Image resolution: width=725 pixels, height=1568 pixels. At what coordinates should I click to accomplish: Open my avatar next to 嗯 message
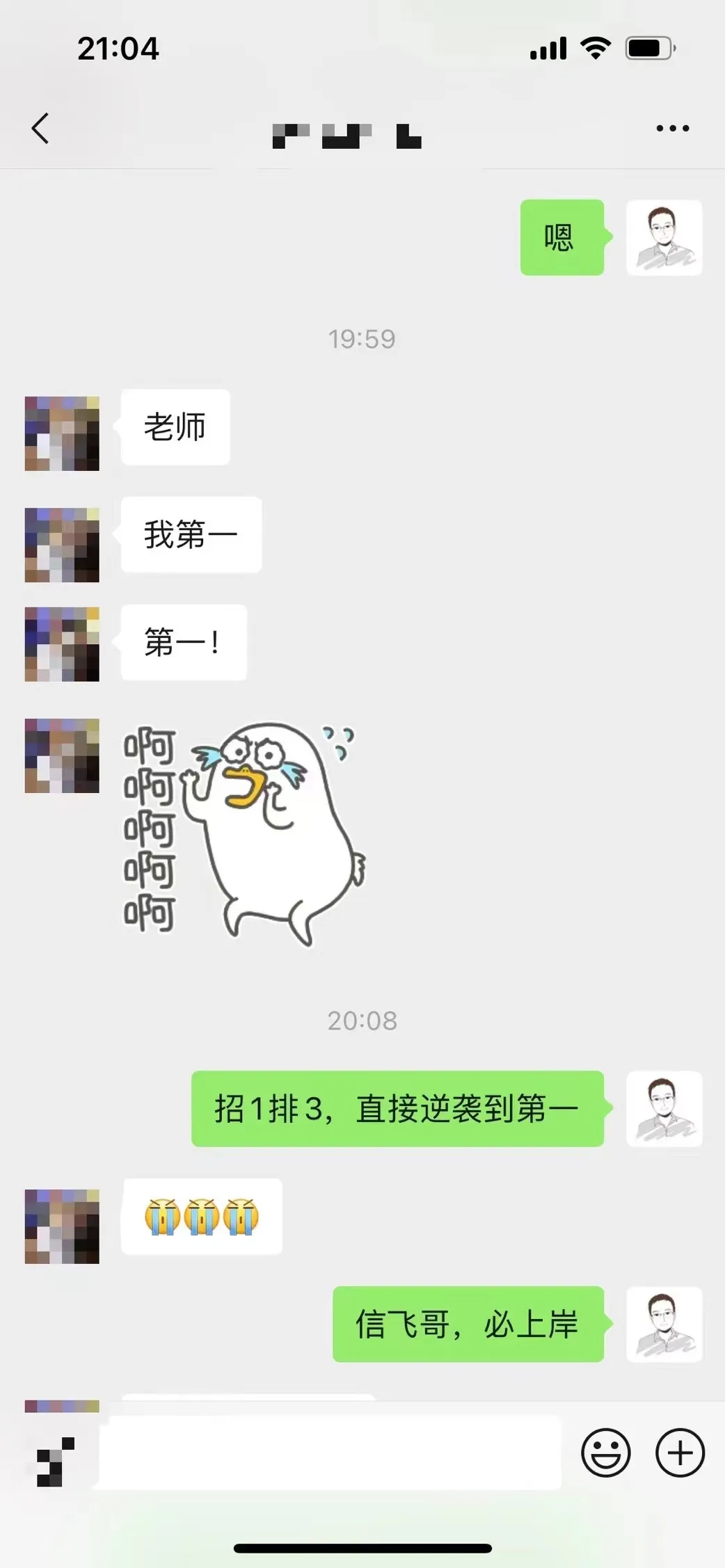point(664,238)
